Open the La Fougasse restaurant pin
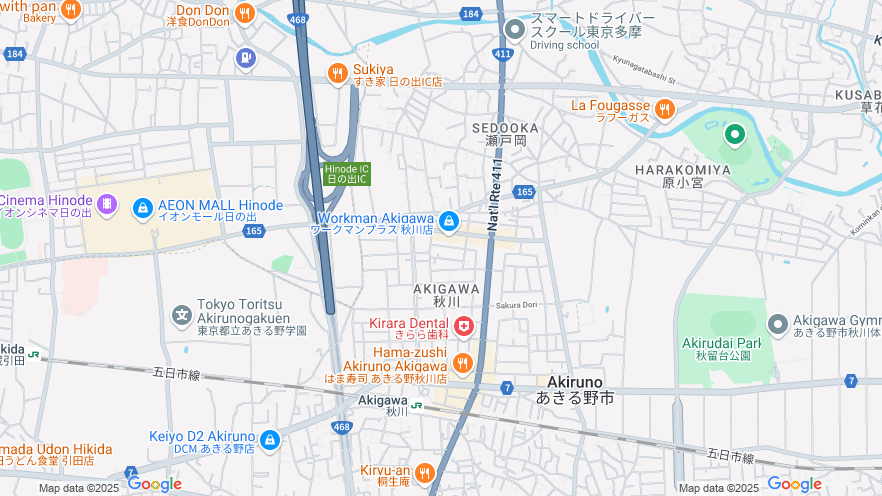Viewport: 882px width, 496px height. (x=664, y=107)
